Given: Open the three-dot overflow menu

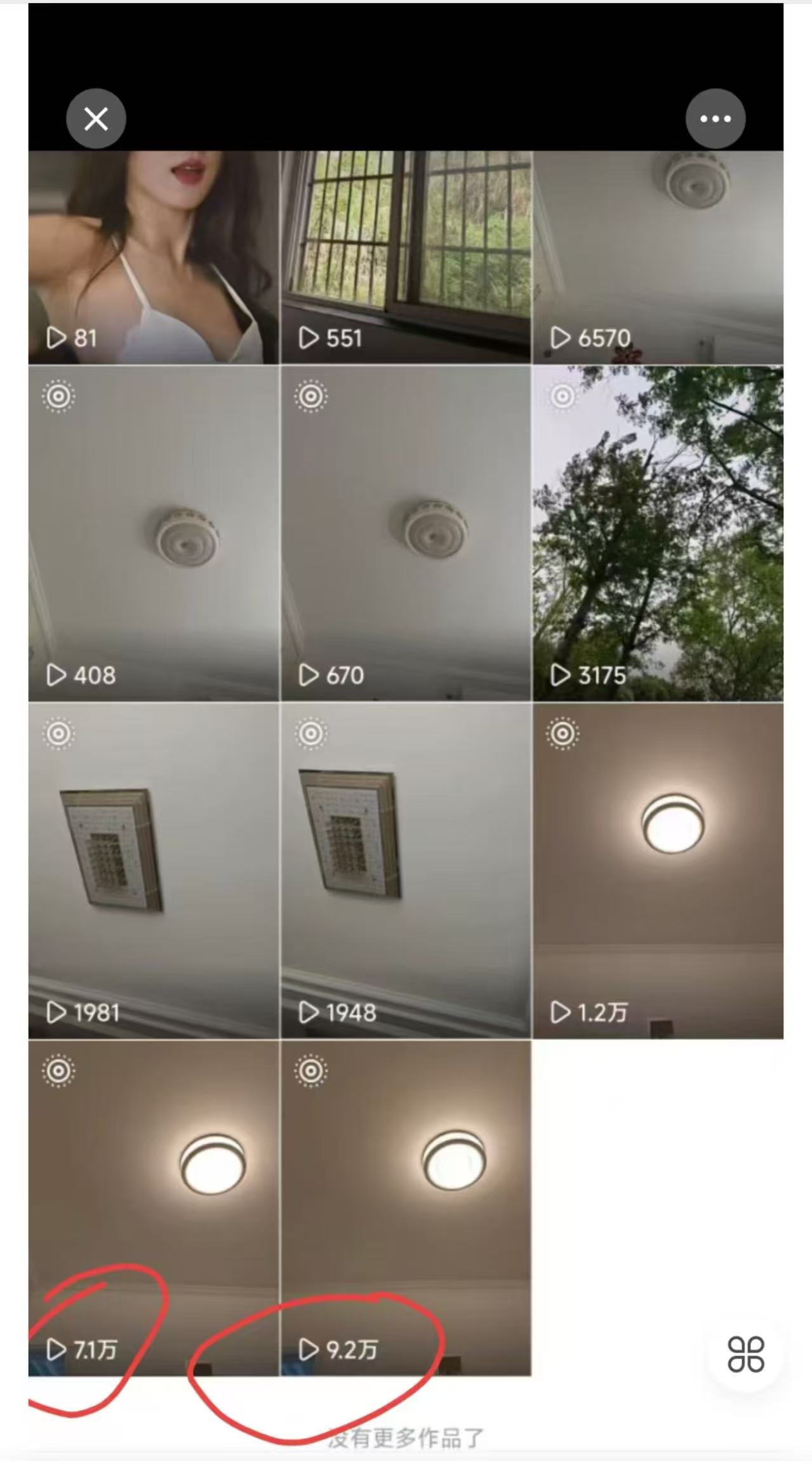Looking at the screenshot, I should pyautogui.click(x=715, y=119).
